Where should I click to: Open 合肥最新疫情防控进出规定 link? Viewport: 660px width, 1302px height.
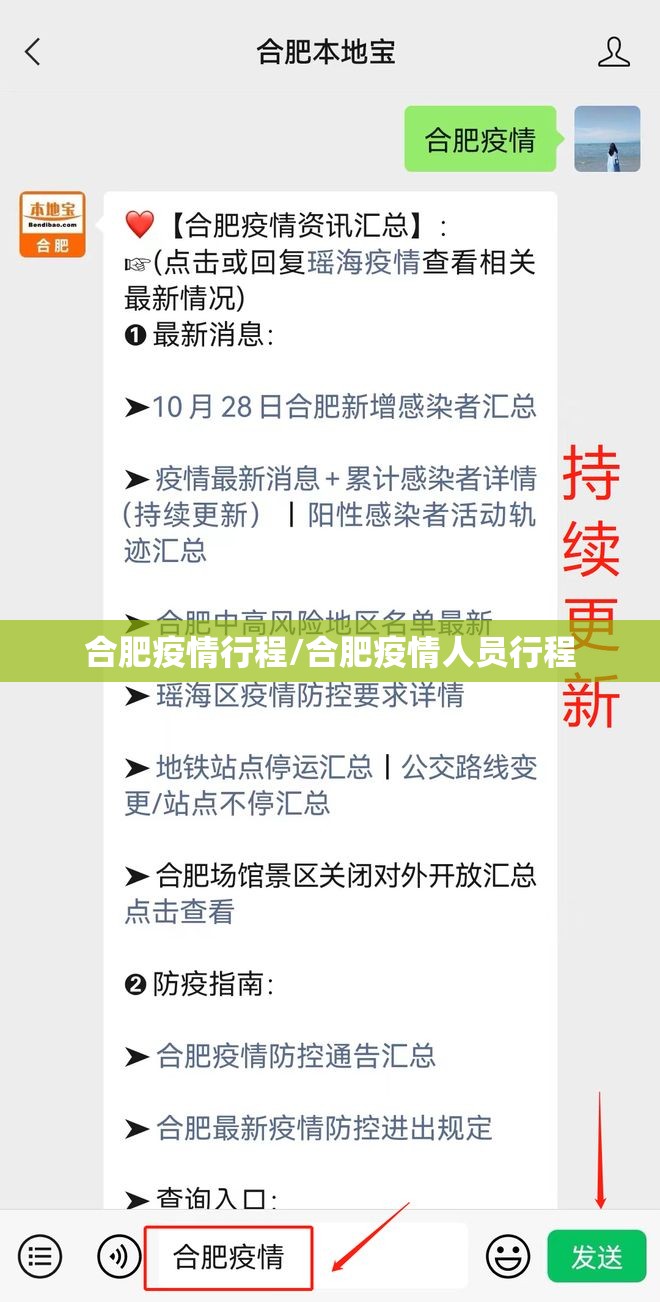pos(324,1127)
